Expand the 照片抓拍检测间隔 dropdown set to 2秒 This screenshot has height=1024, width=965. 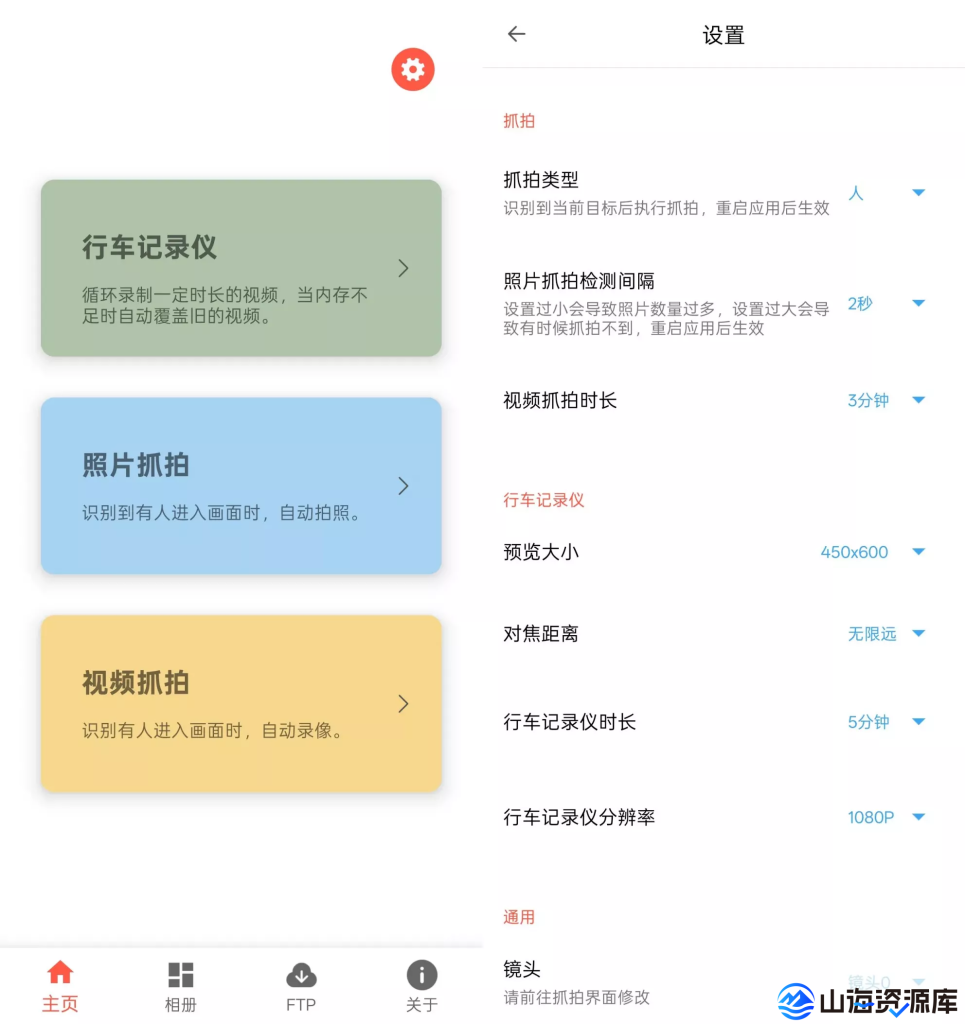pos(917,303)
